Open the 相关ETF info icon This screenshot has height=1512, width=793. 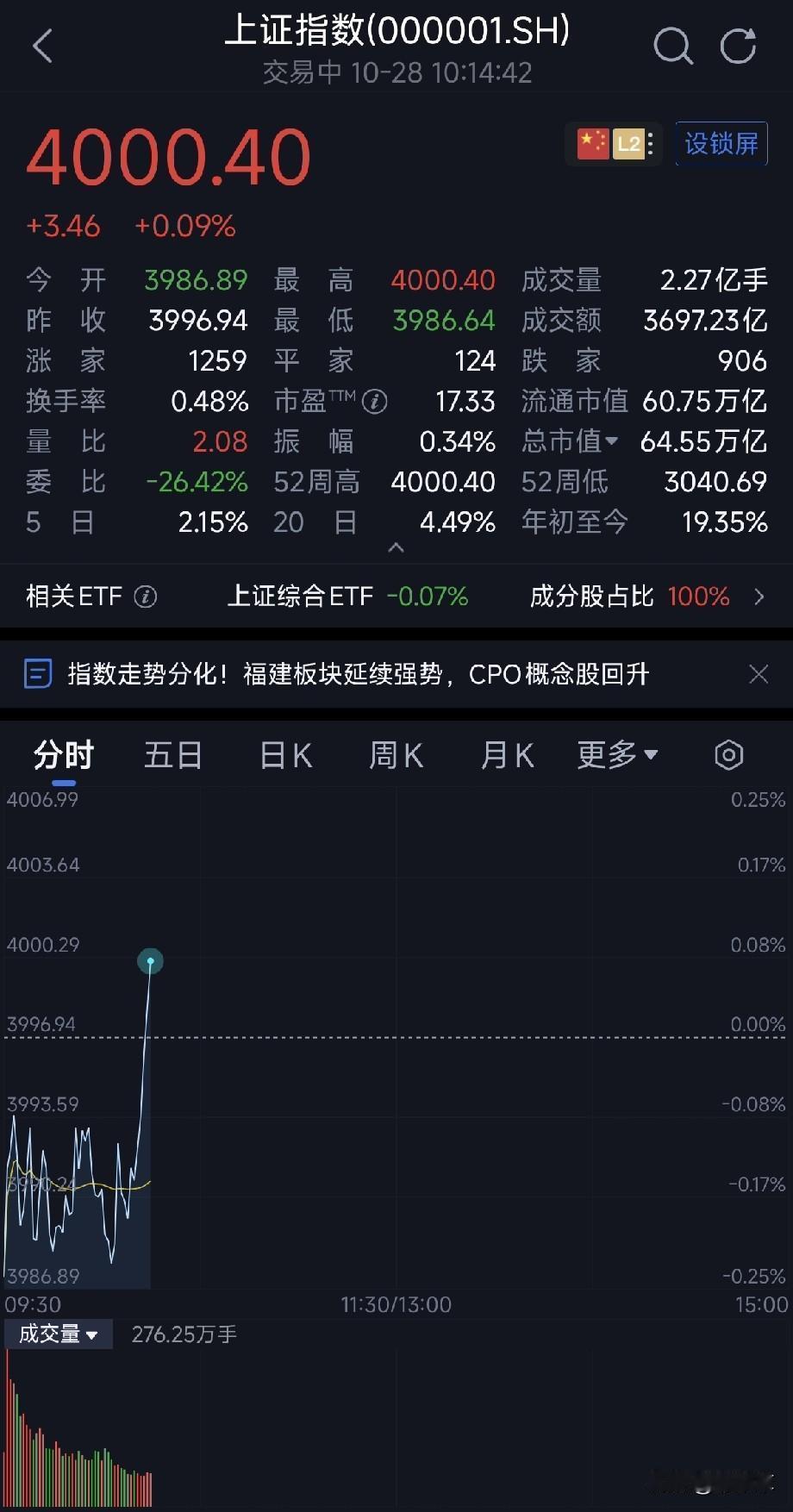click(x=145, y=597)
